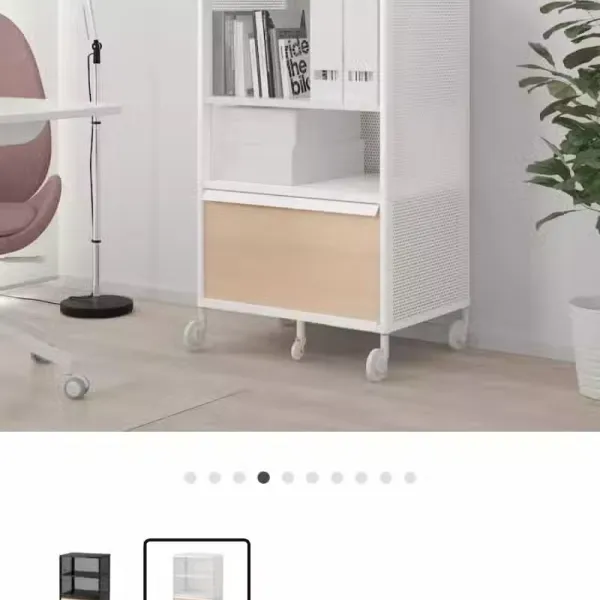Image resolution: width=600 pixels, height=600 pixels.
Task: Select the black cabinet variant thumbnail
Action: coord(85,575)
